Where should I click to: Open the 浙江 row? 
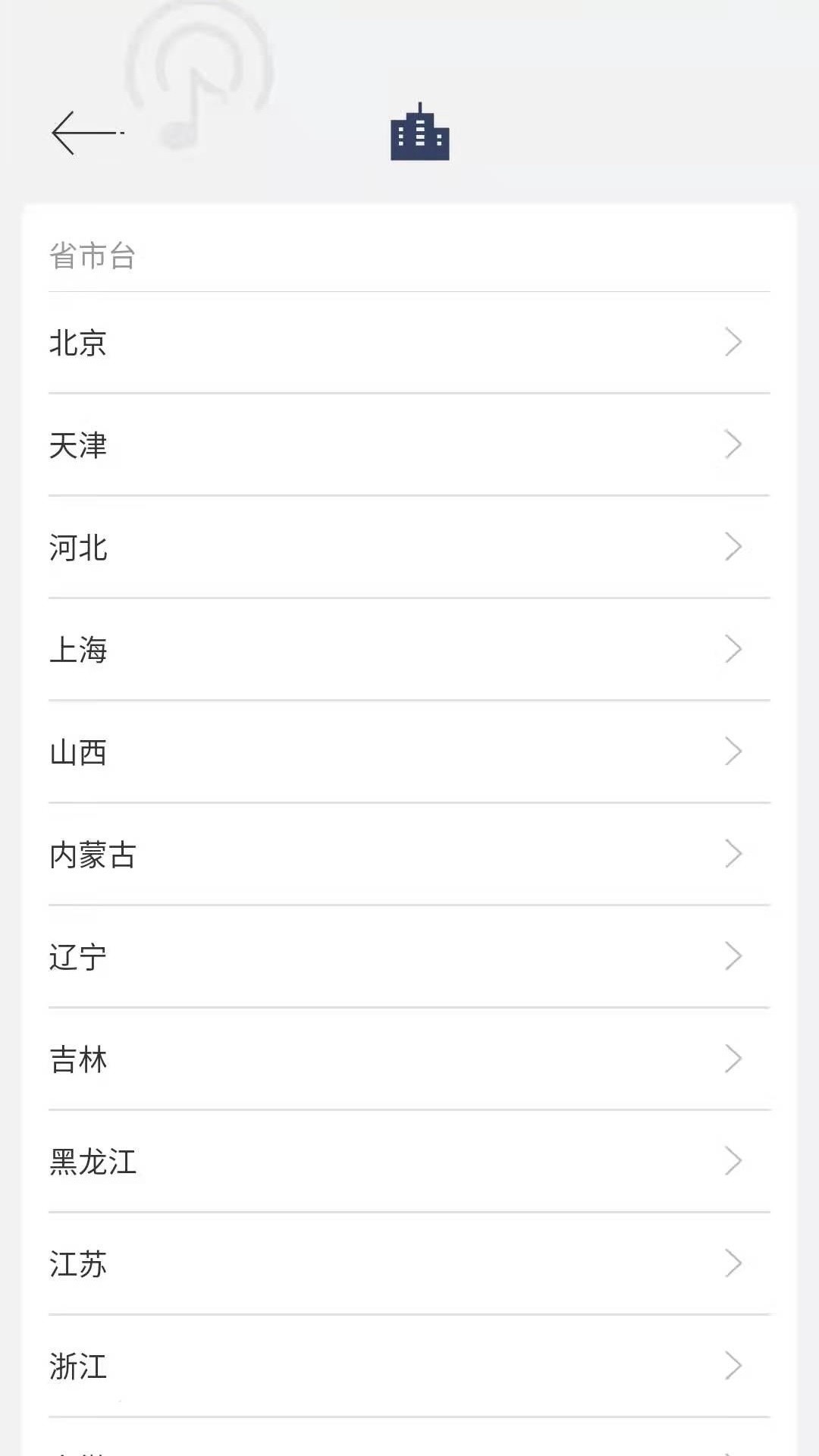click(409, 1367)
